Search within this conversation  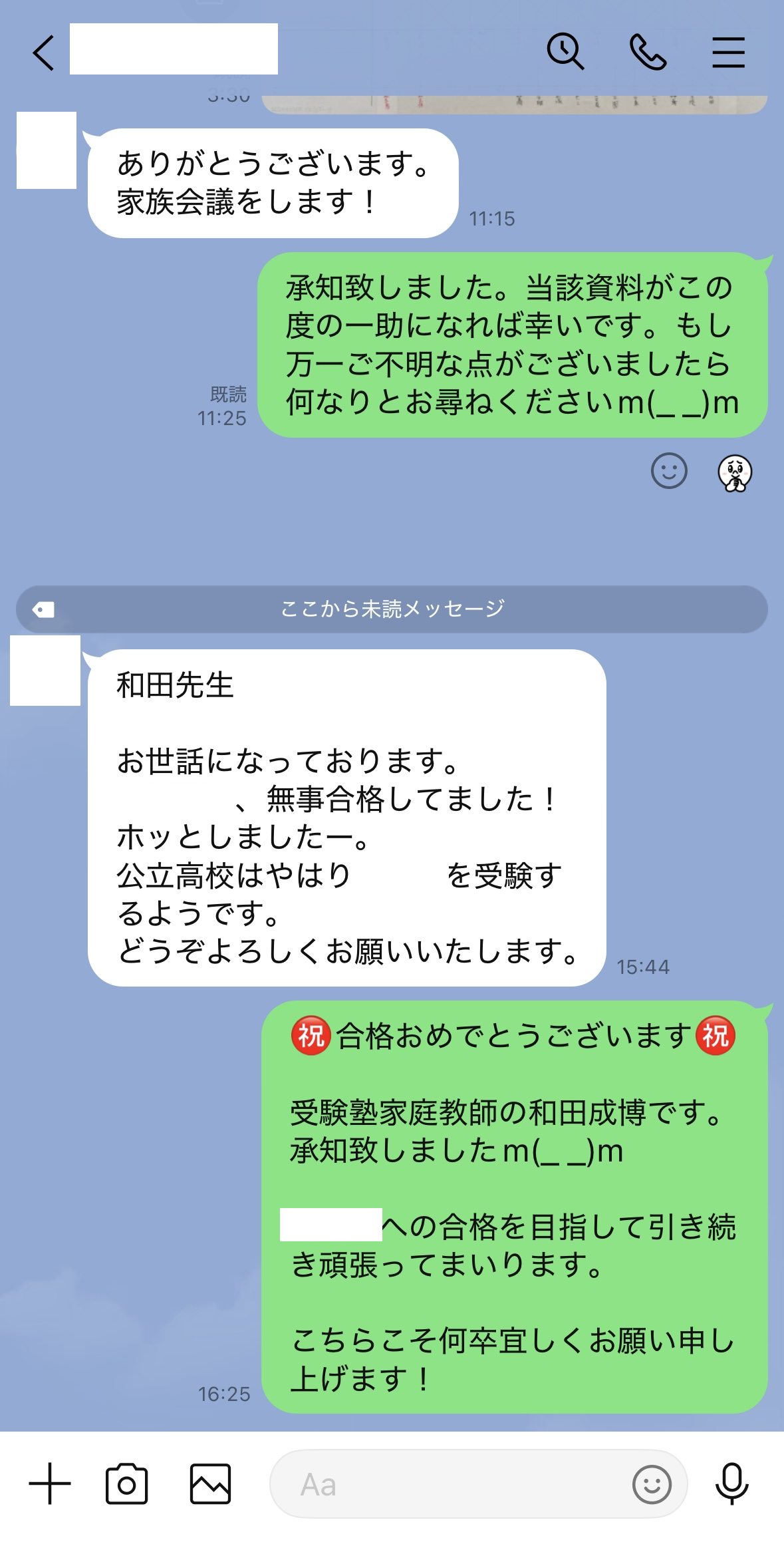565,52
